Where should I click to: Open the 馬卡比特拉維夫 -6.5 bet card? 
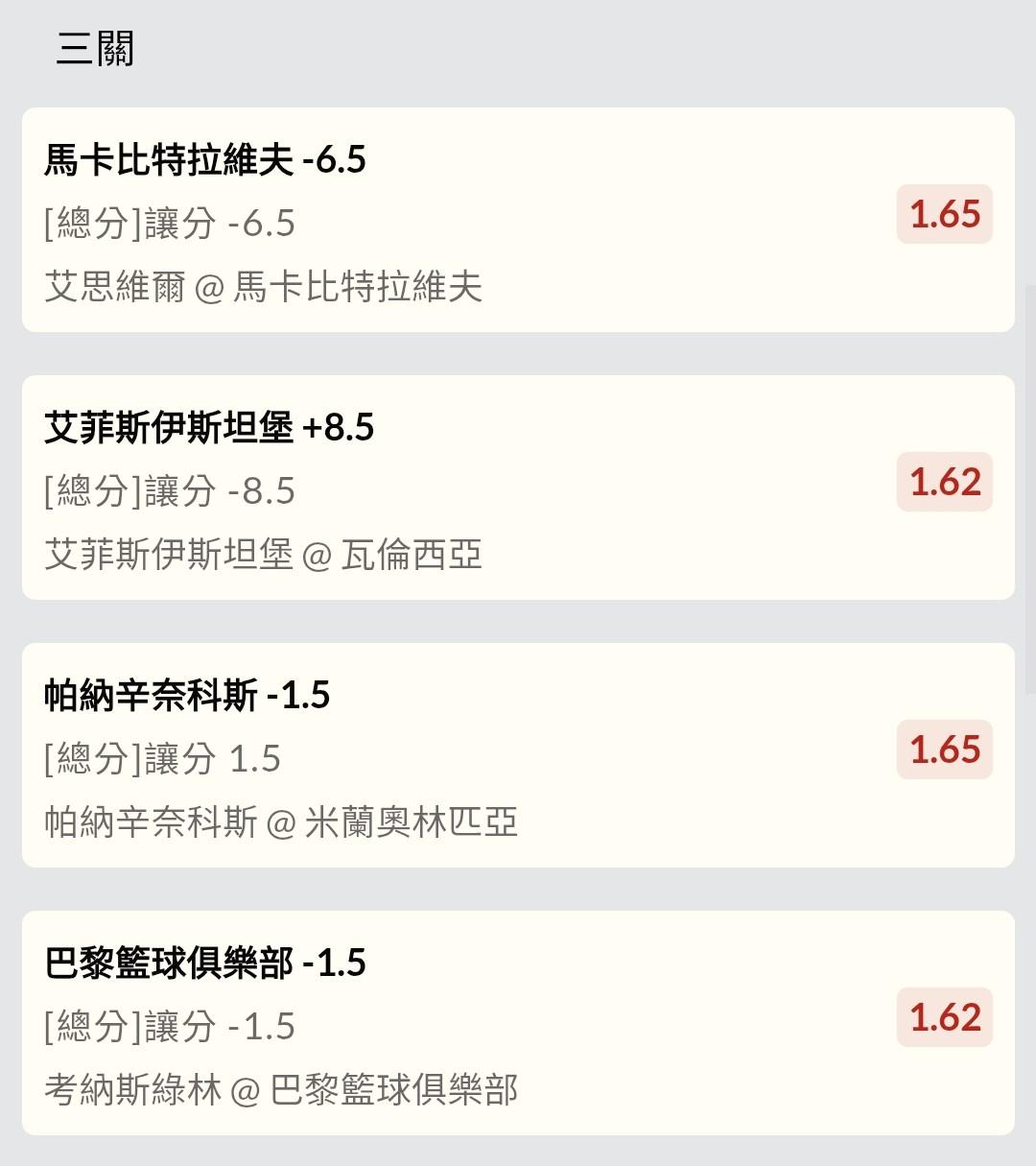point(518,220)
